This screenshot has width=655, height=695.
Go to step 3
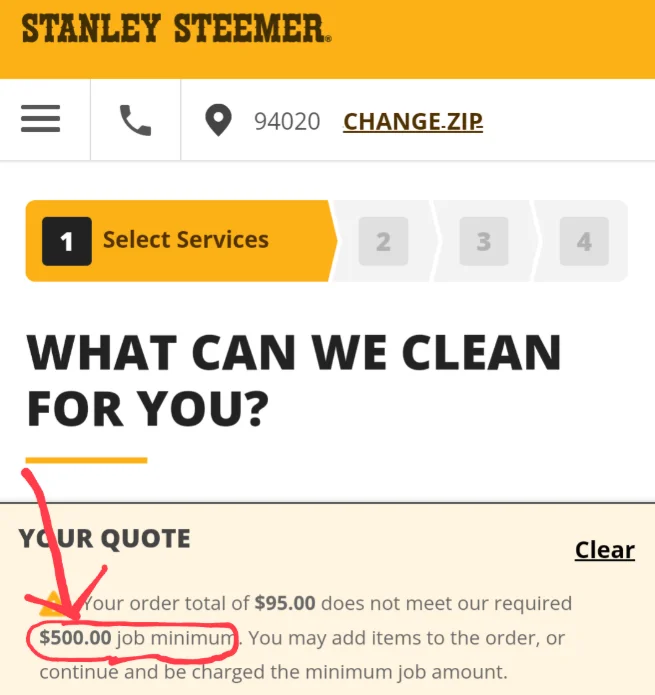coord(483,241)
